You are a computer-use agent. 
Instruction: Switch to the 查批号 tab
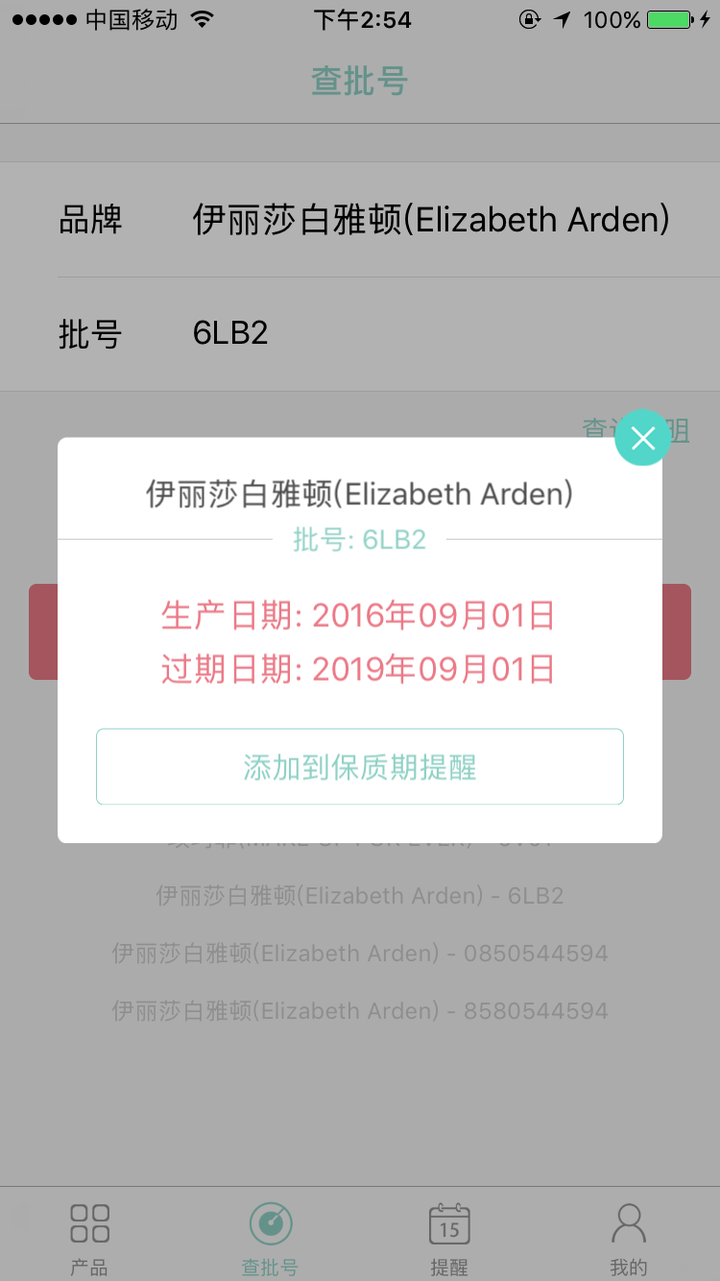(270, 1237)
